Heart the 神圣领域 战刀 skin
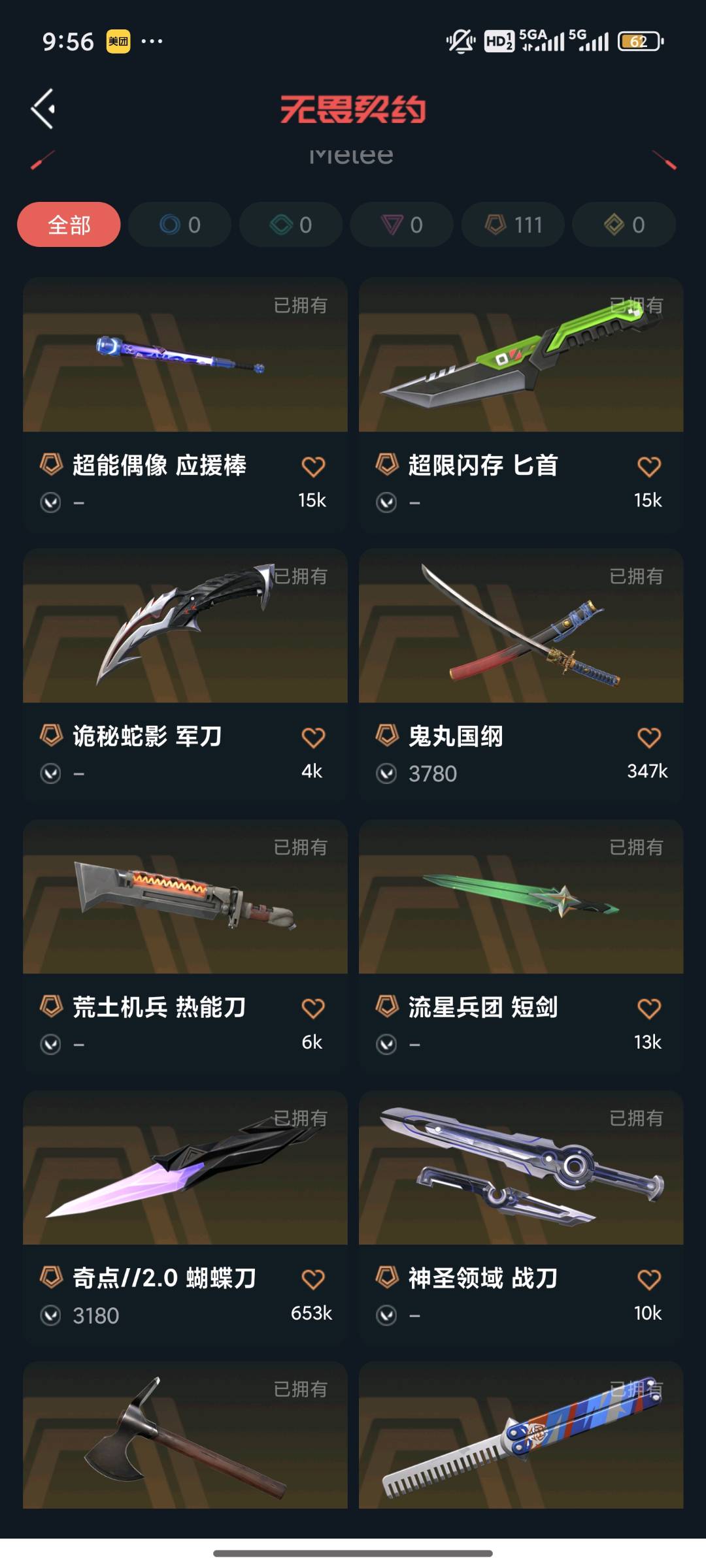706x1568 pixels. pos(648,1279)
